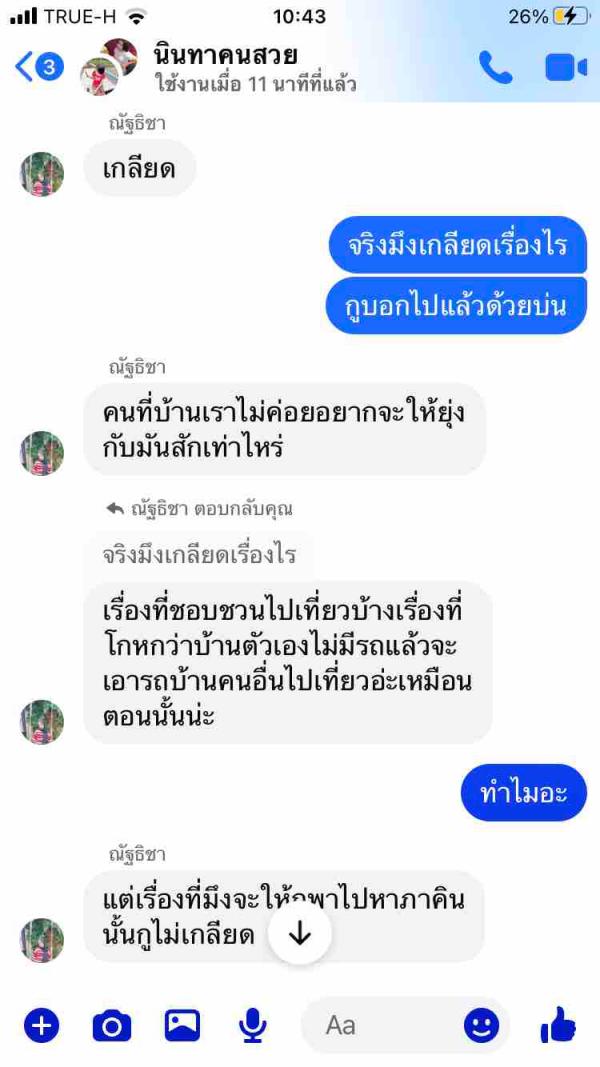Send a thumbs-up like
Viewport: 600px width, 1067px height.
[558, 1025]
